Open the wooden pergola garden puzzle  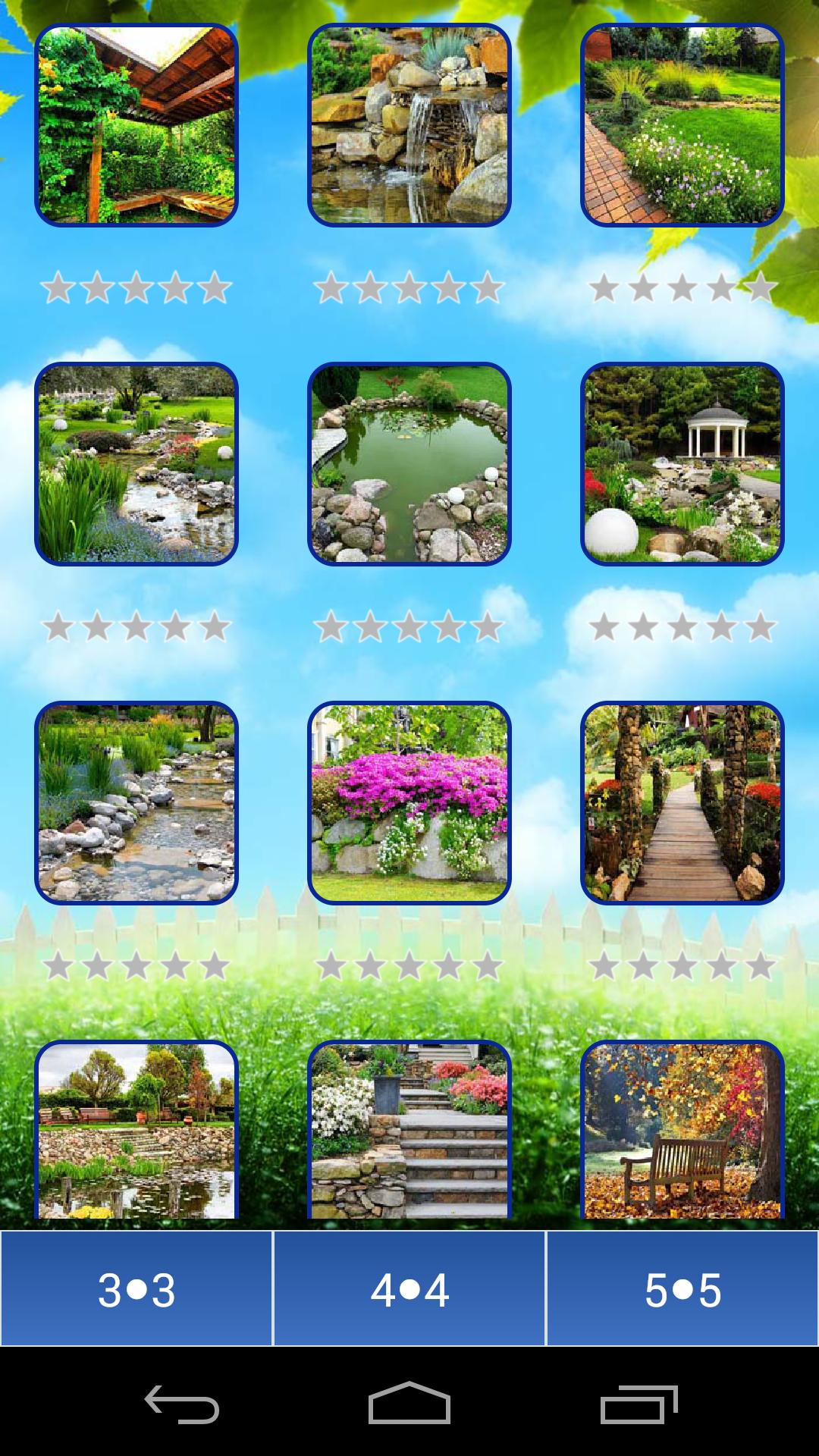pyautogui.click(x=136, y=125)
